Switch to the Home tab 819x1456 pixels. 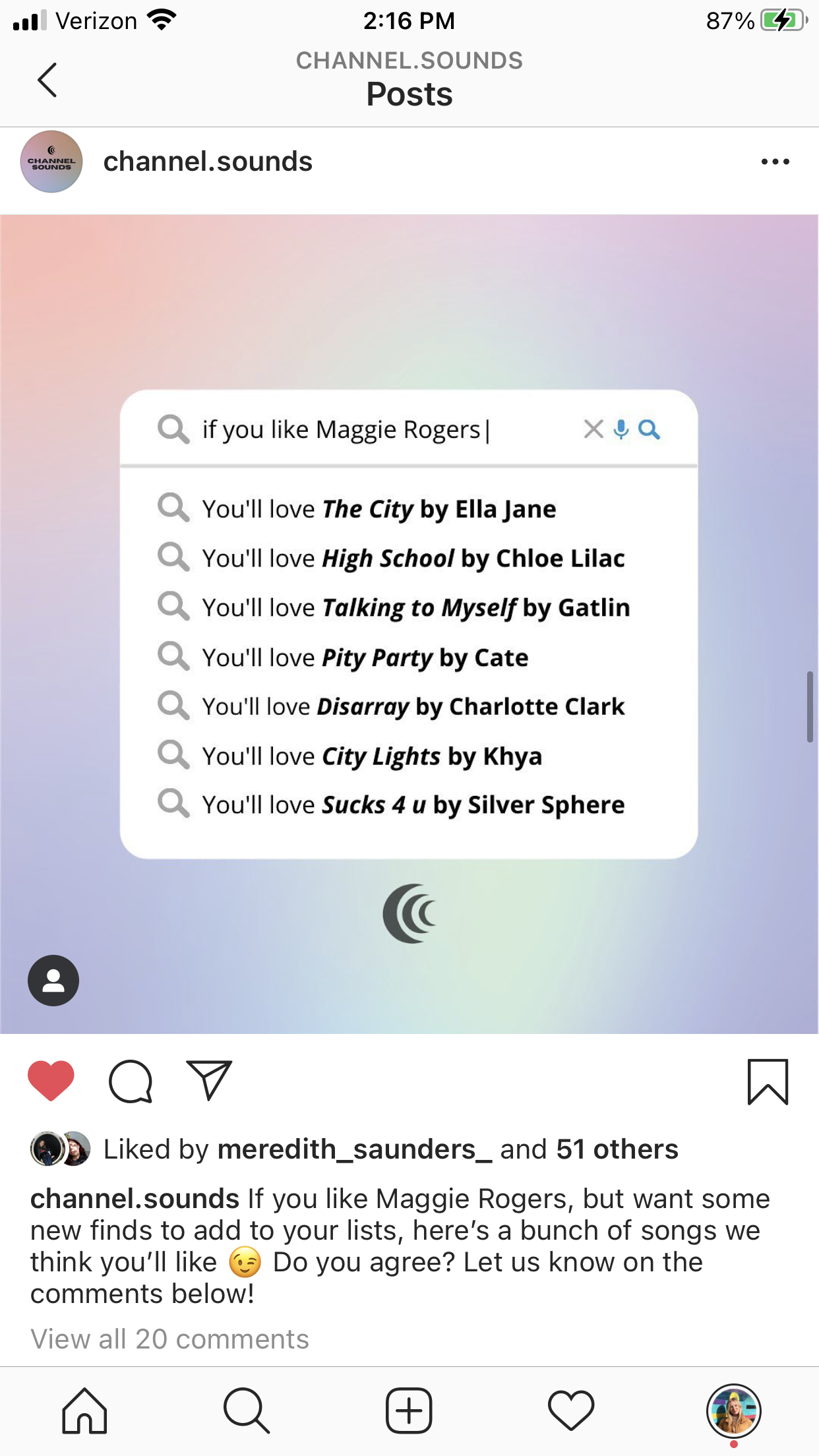point(84,1411)
